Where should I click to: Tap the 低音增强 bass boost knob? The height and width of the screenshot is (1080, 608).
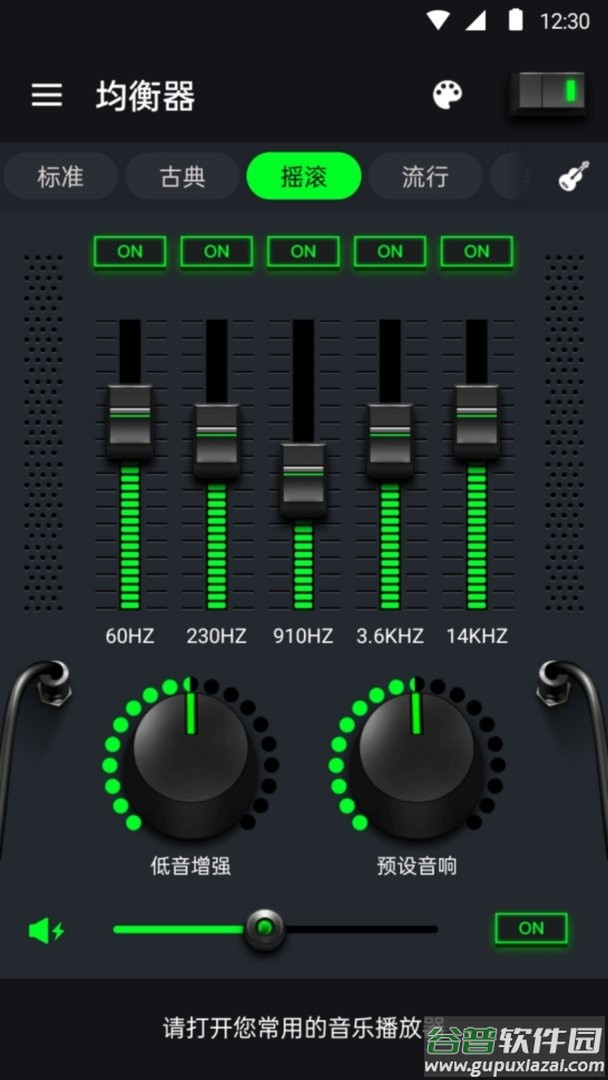pos(190,764)
